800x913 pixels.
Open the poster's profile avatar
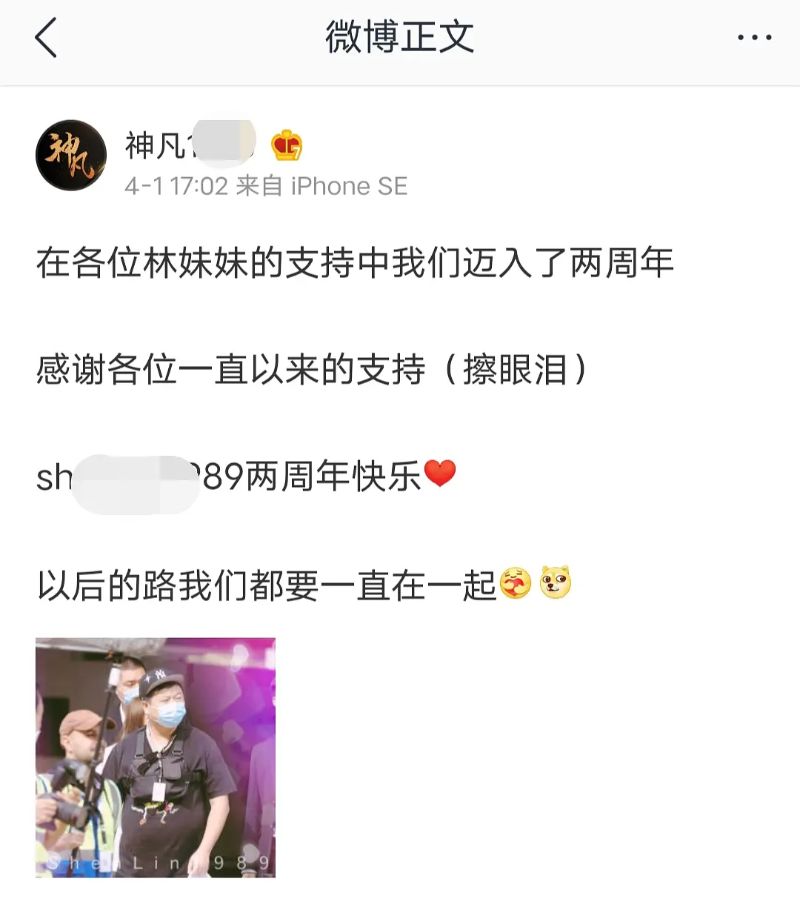[71, 155]
